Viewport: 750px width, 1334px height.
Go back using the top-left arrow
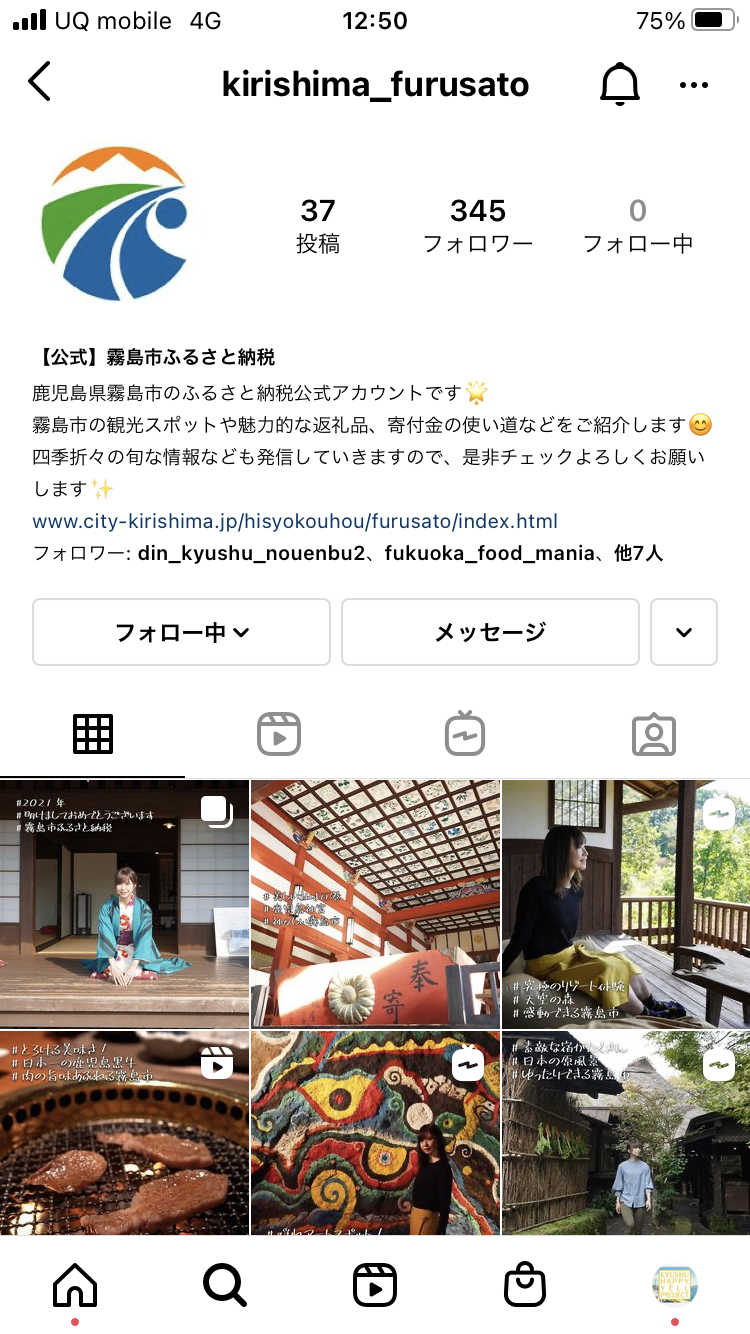click(39, 82)
